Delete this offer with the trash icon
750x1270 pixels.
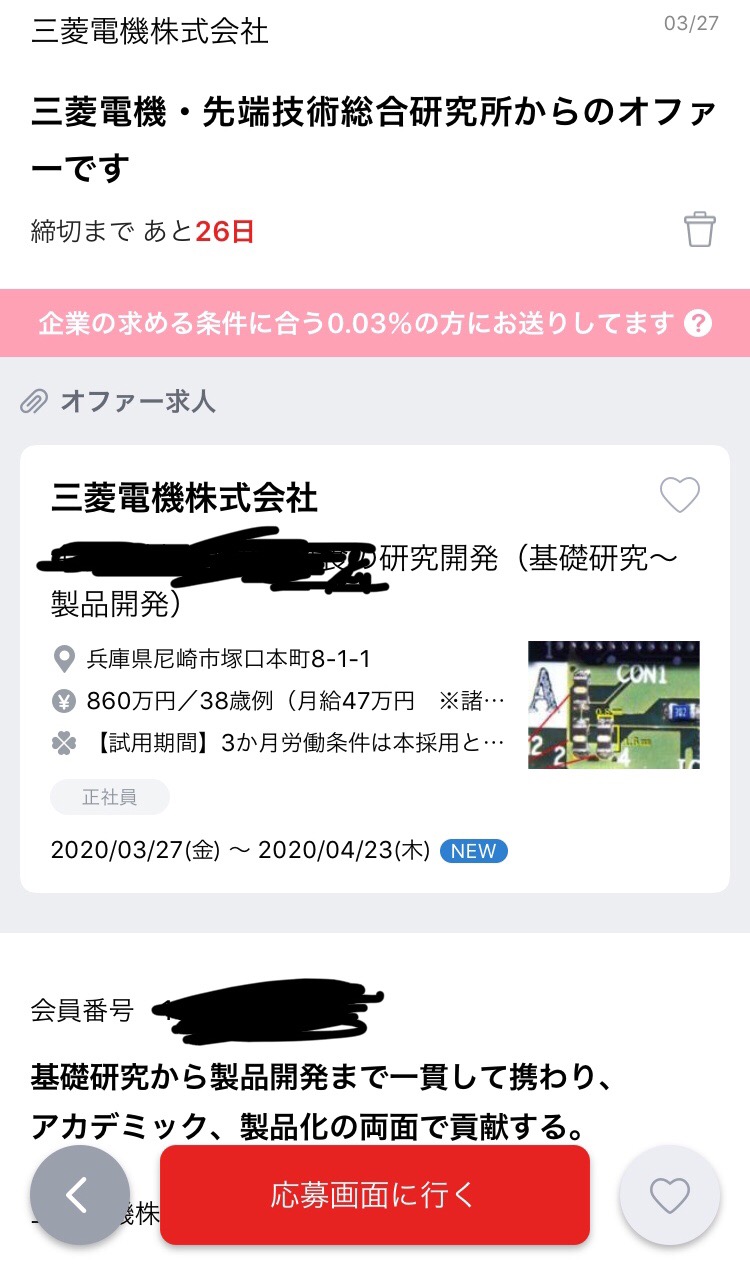(x=700, y=229)
